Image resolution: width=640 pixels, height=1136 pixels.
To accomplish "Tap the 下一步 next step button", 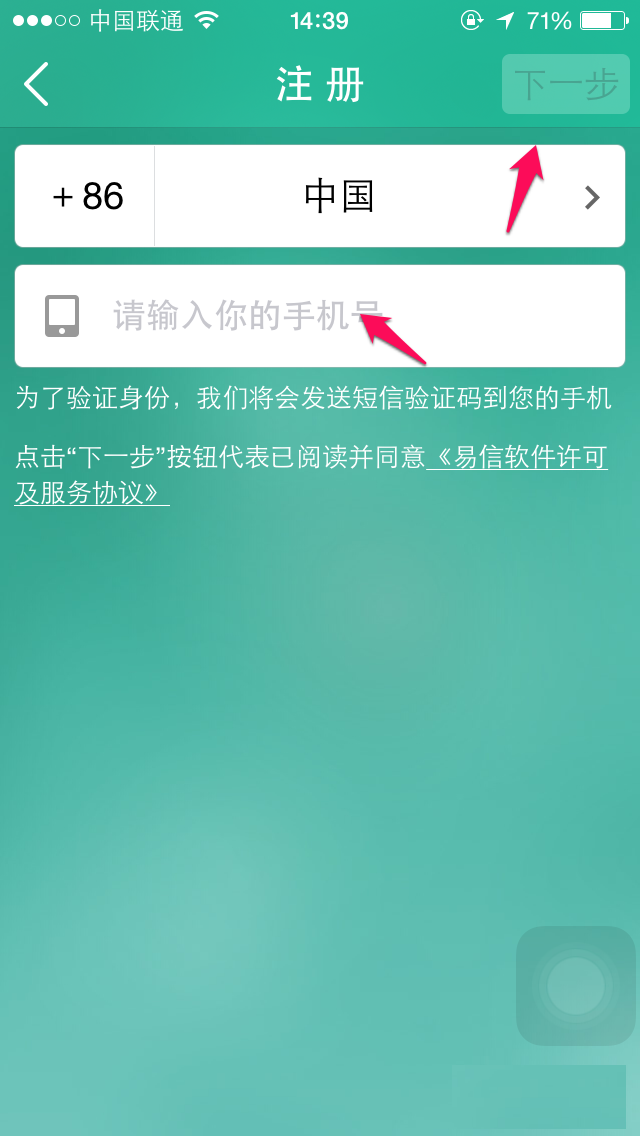I will pos(565,85).
